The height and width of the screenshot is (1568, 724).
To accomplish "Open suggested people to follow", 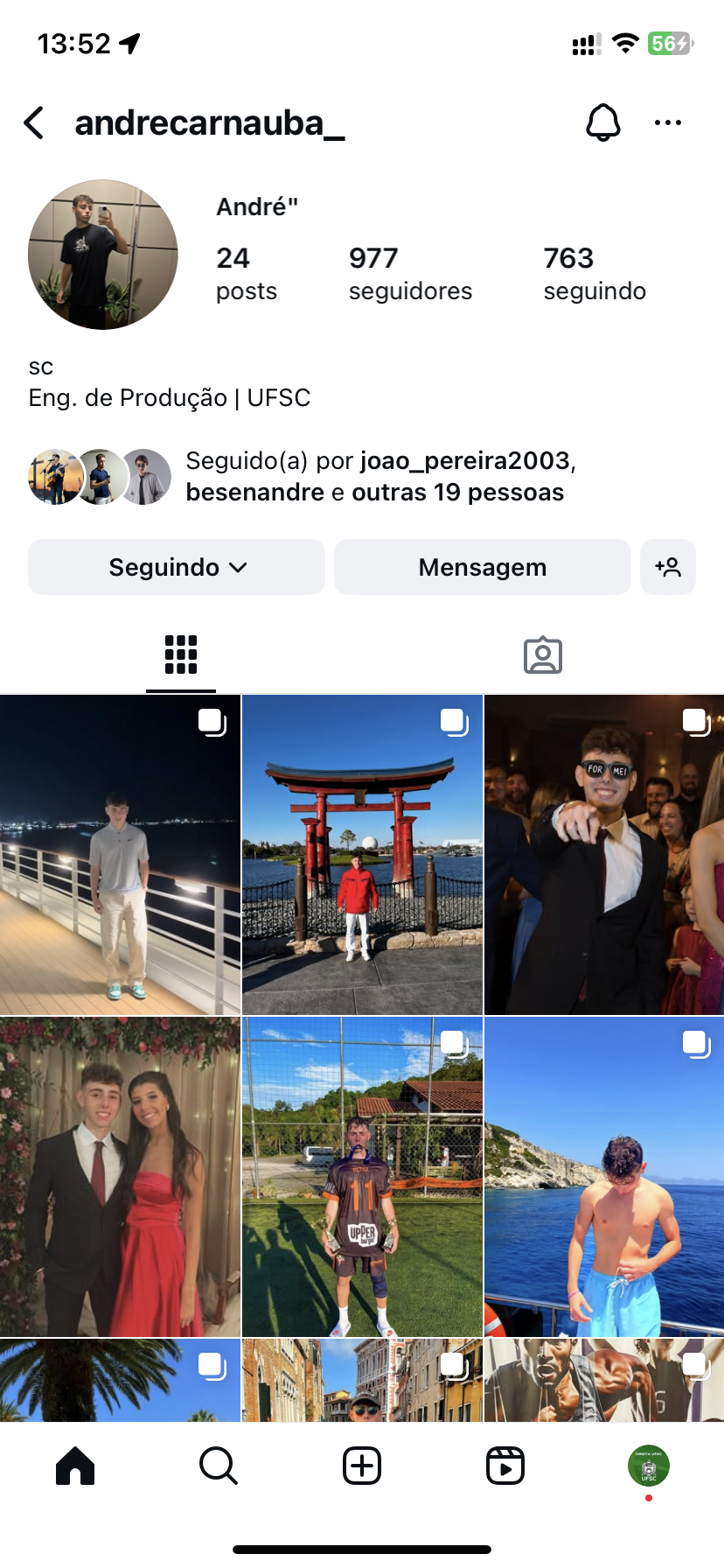I will tap(668, 568).
